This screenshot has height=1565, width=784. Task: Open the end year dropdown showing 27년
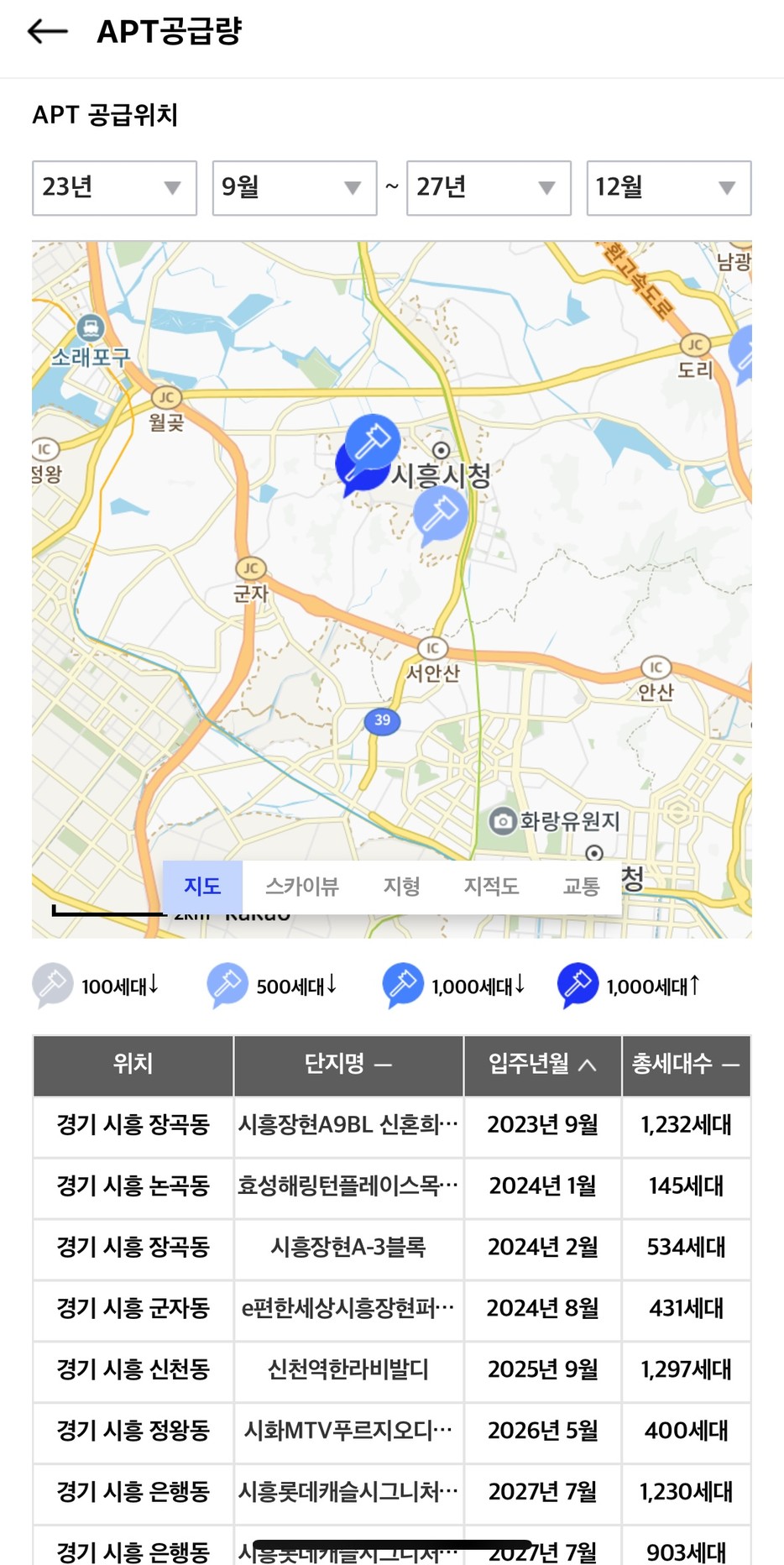489,188
